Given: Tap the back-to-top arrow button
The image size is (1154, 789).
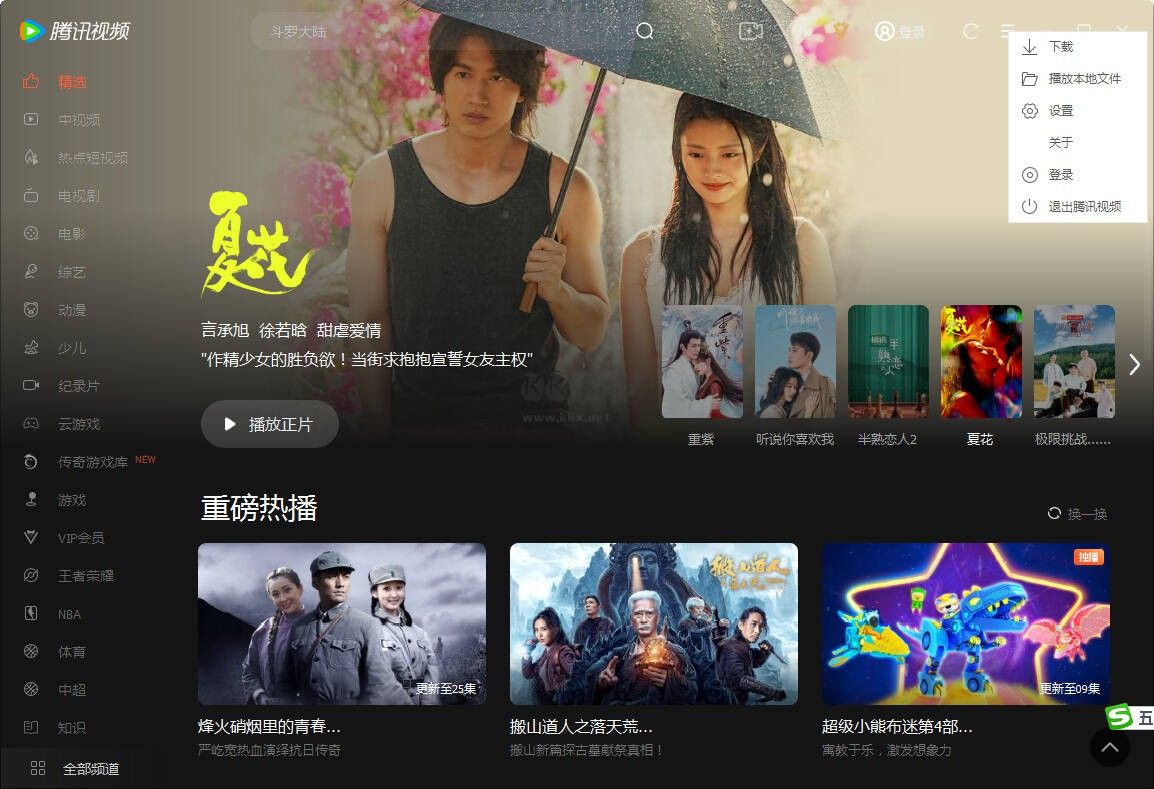Looking at the screenshot, I should pyautogui.click(x=1109, y=747).
